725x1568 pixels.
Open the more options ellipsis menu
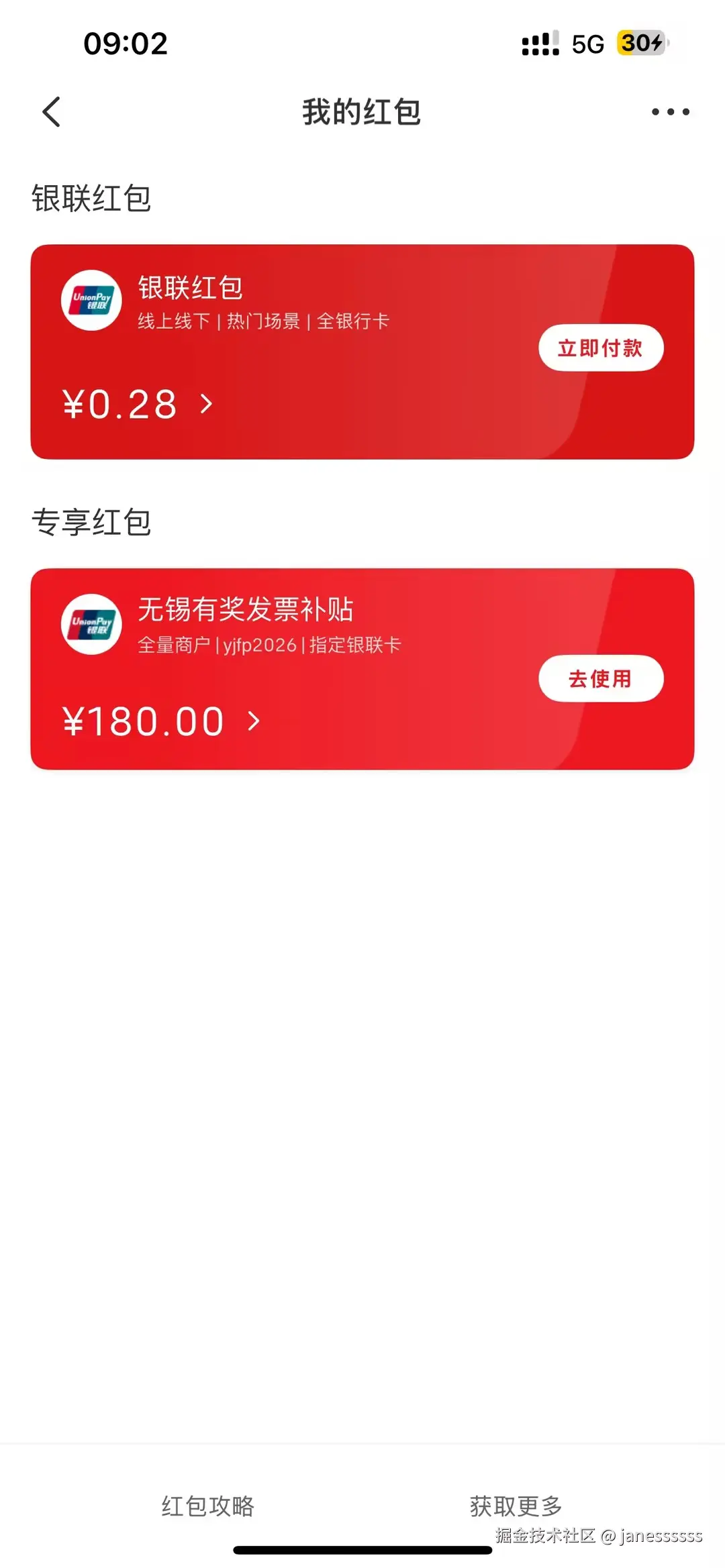(670, 111)
